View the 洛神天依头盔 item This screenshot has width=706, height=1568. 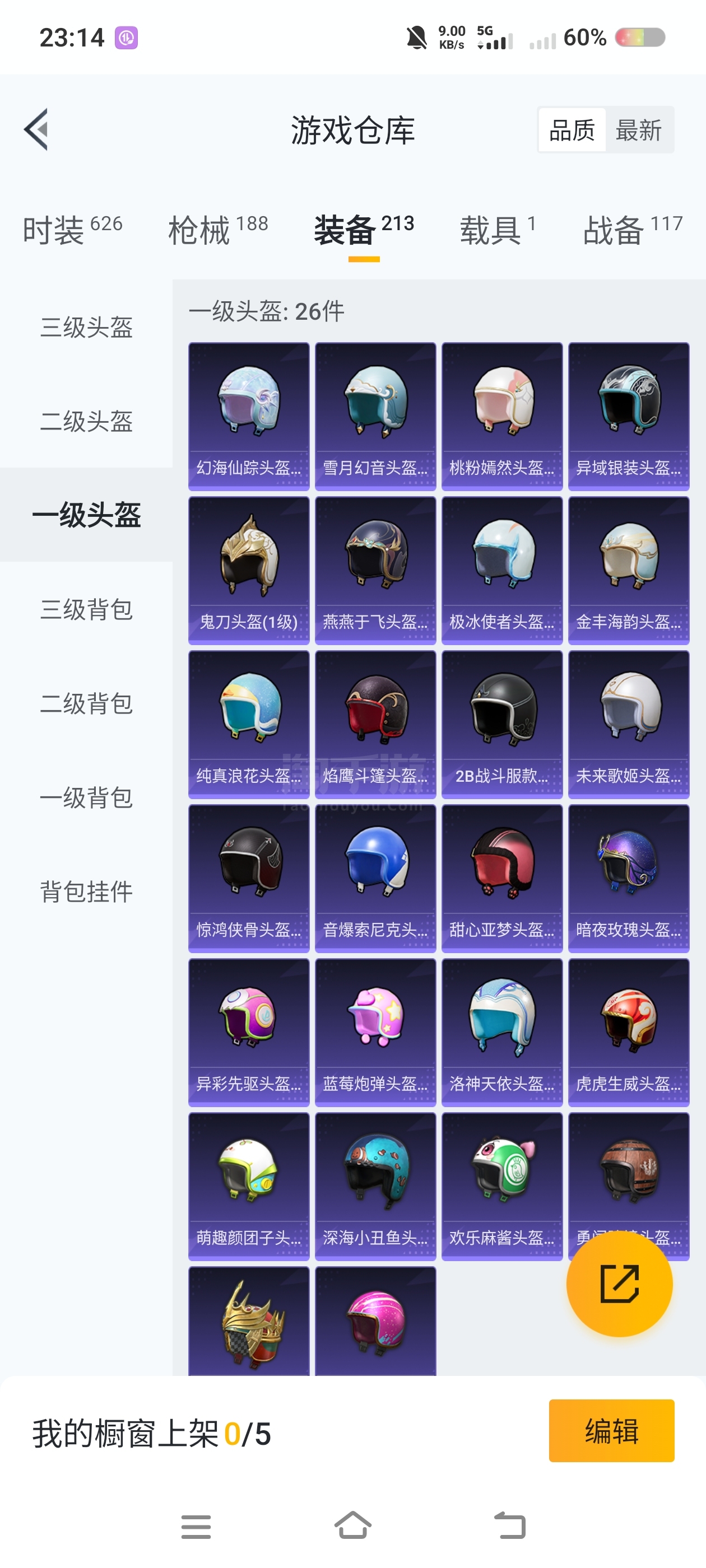[x=502, y=1032]
